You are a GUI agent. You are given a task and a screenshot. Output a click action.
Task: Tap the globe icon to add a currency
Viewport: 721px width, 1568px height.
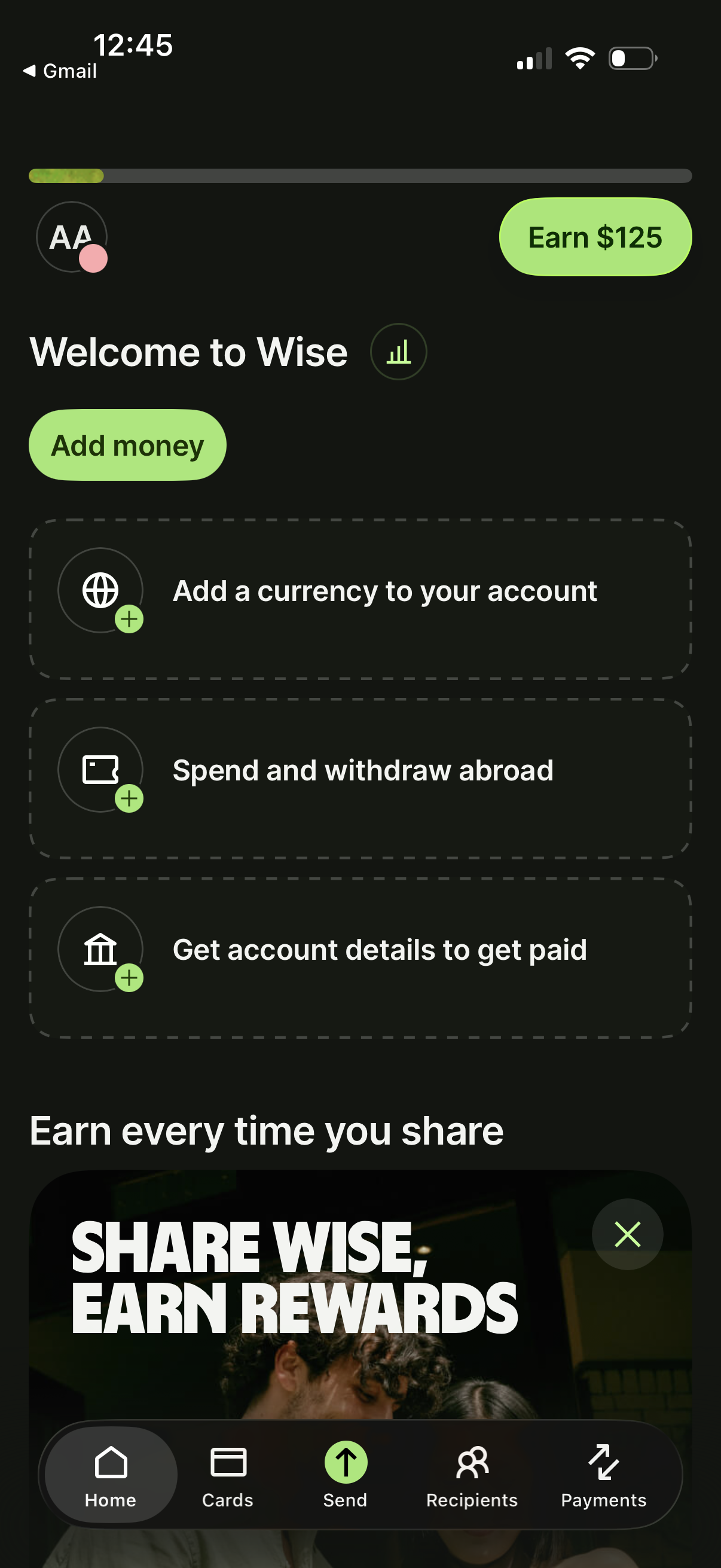[100, 589]
